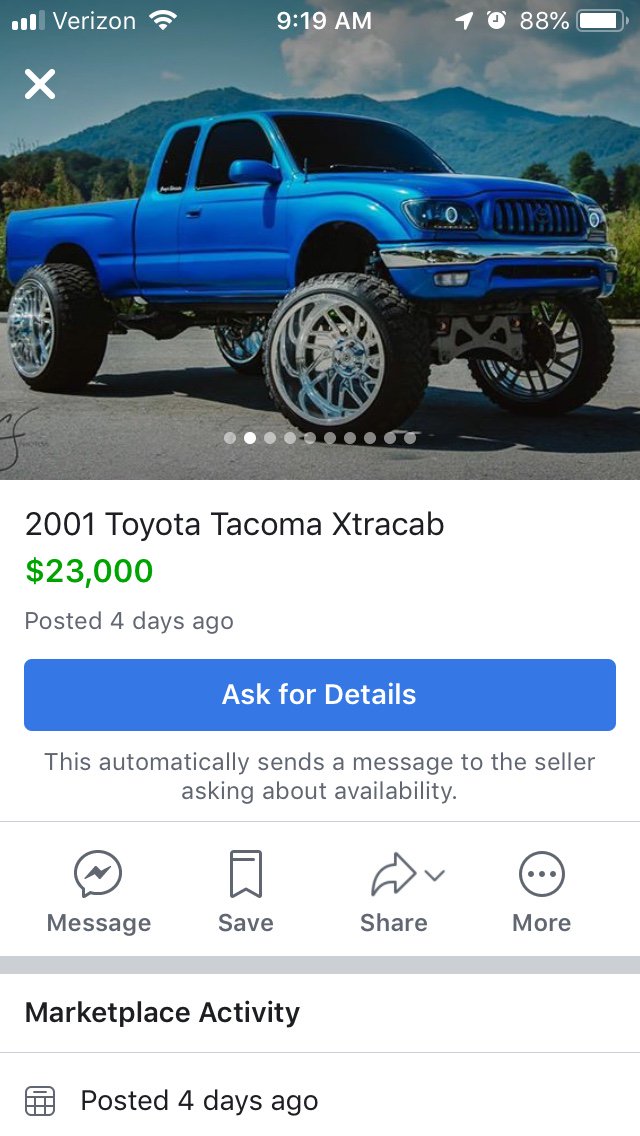Viewport: 640px width, 1136px height.
Task: Tap the Ask for Details button
Action: click(x=320, y=695)
